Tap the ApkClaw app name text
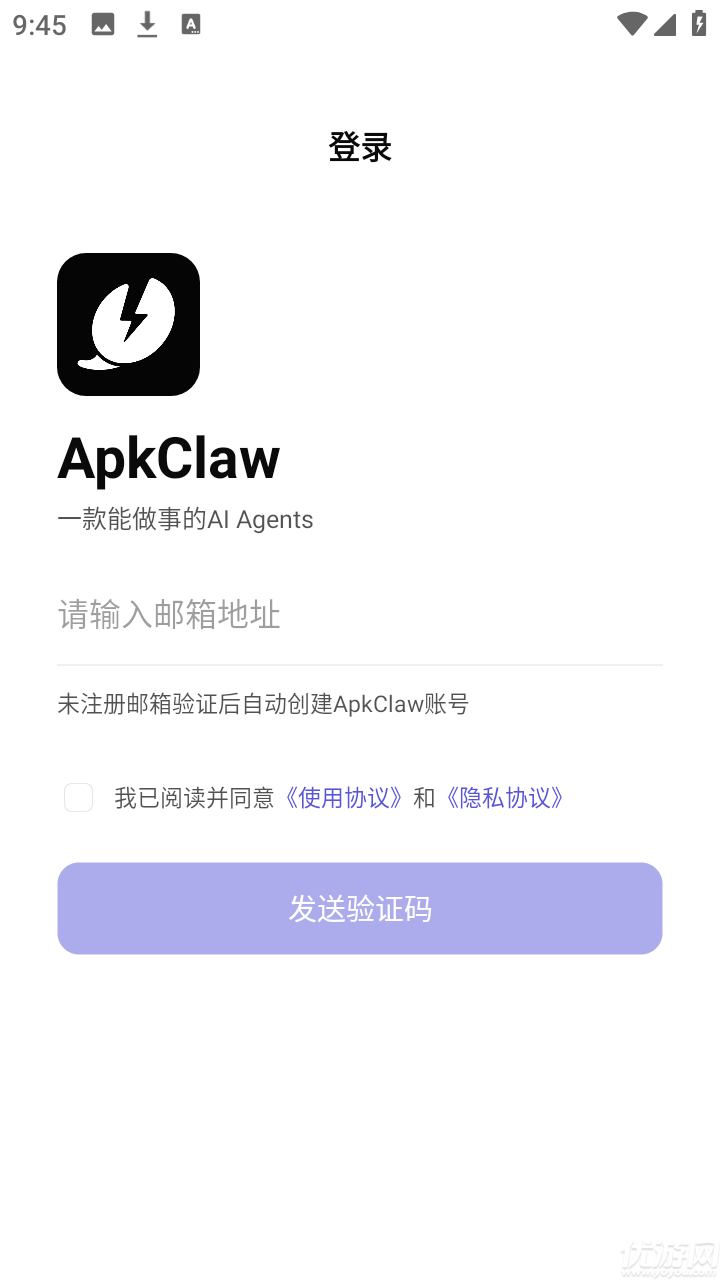Image resolution: width=720 pixels, height=1280 pixels. (x=168, y=457)
